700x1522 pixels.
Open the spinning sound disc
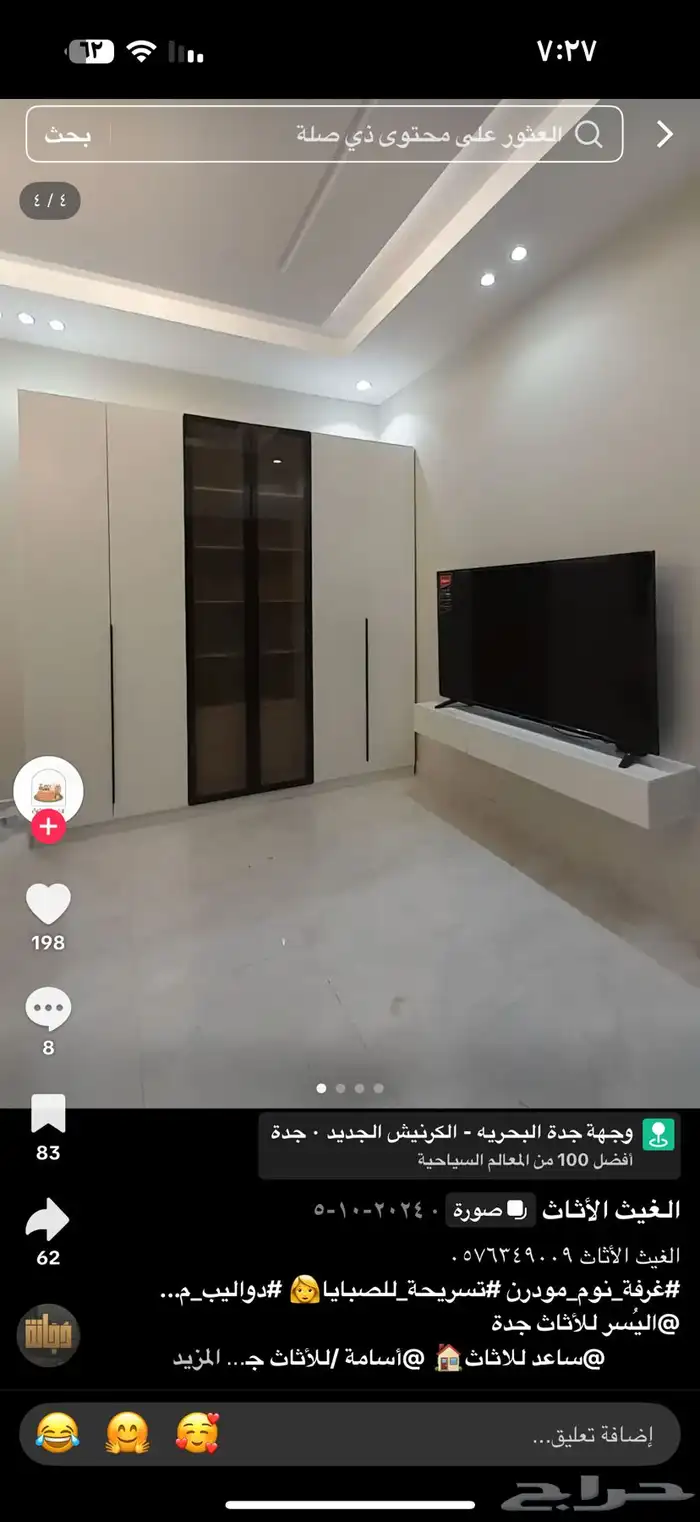[48, 1335]
